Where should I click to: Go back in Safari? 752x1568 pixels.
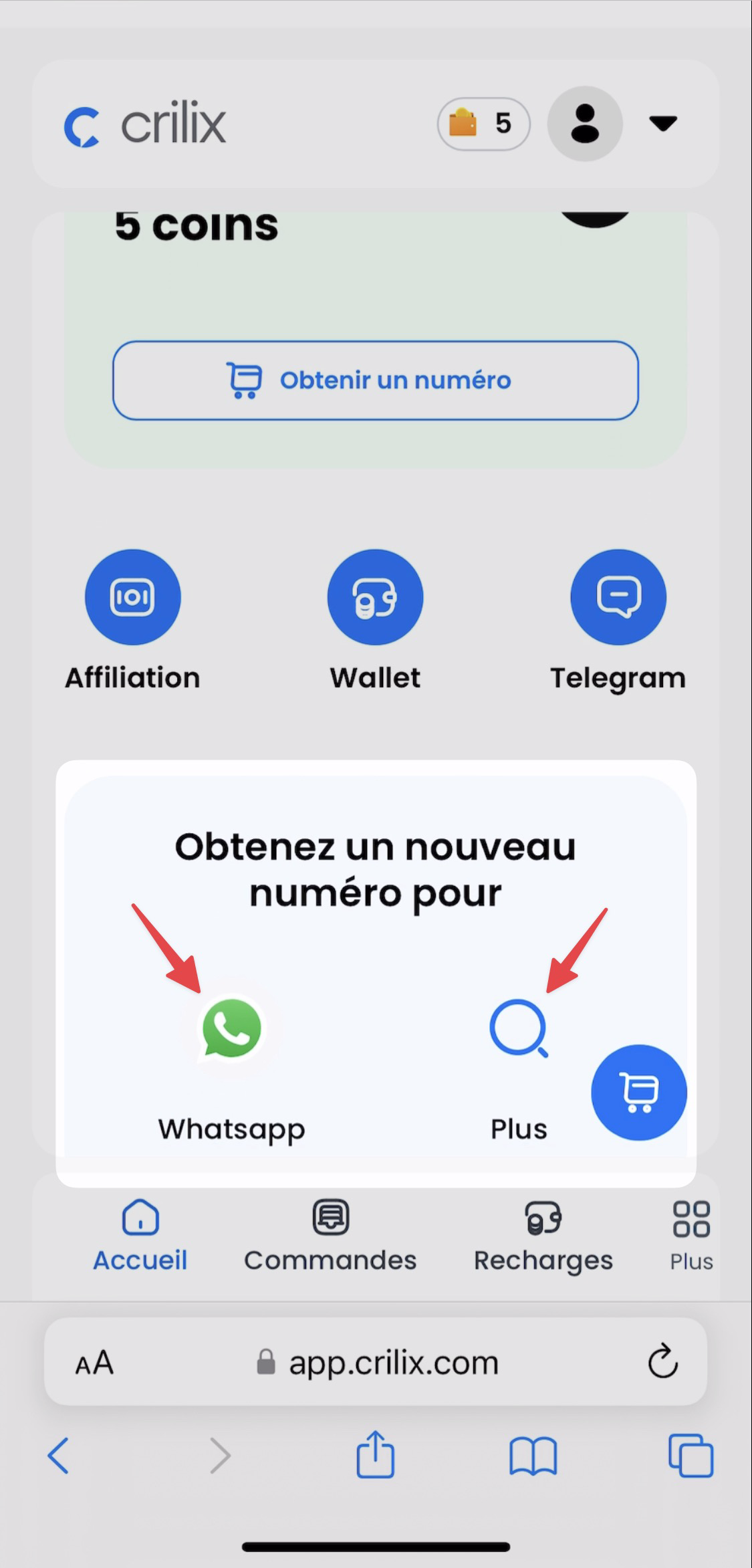[x=58, y=1455]
